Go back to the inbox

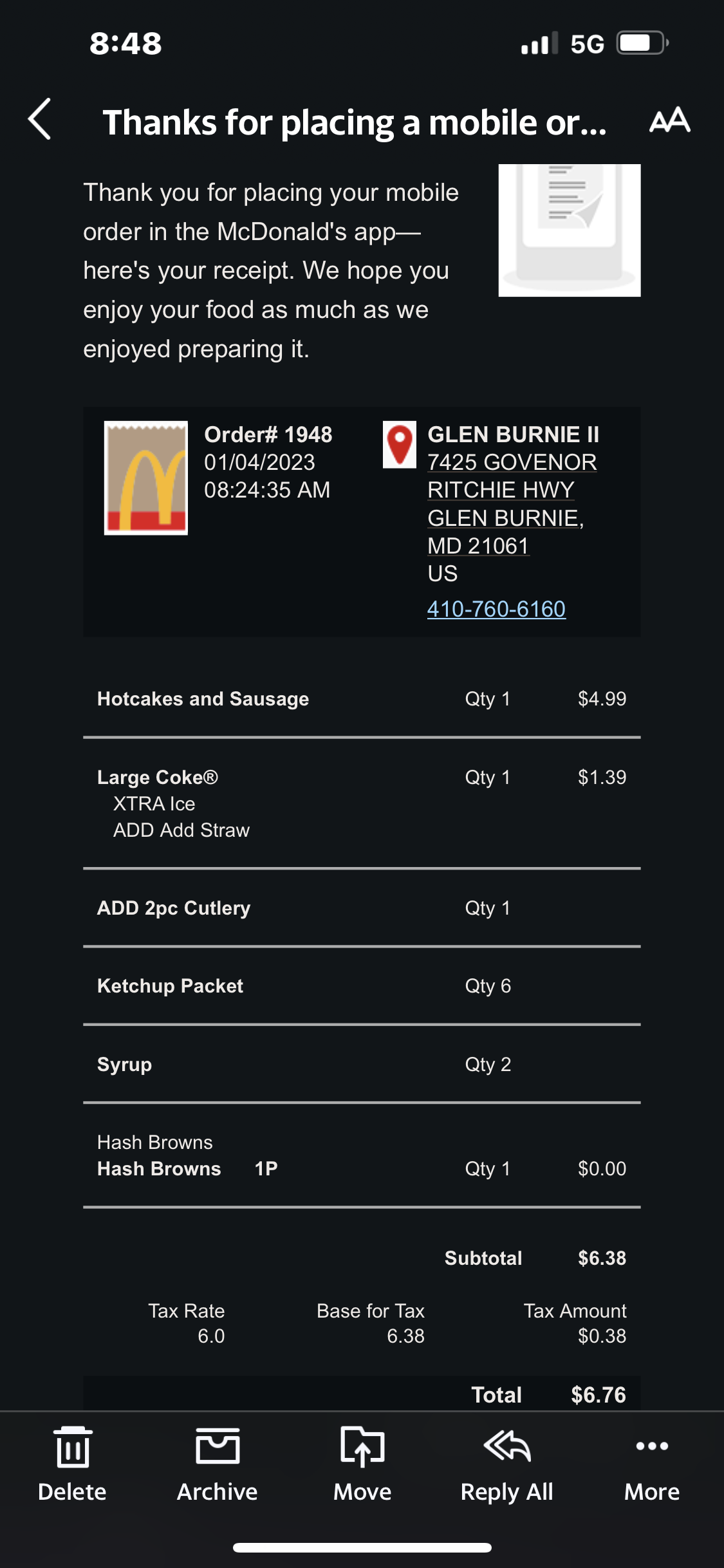(40, 120)
